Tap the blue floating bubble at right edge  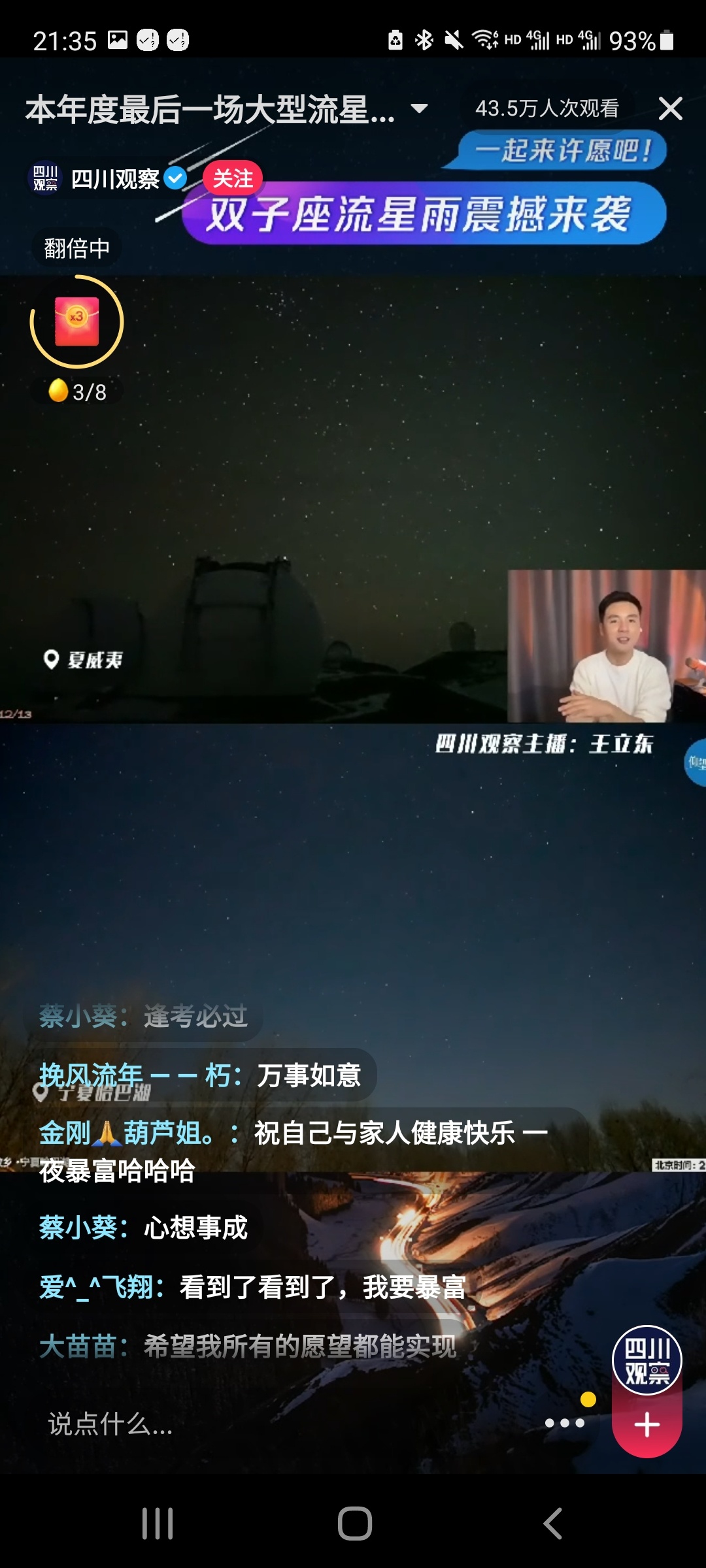point(696,762)
